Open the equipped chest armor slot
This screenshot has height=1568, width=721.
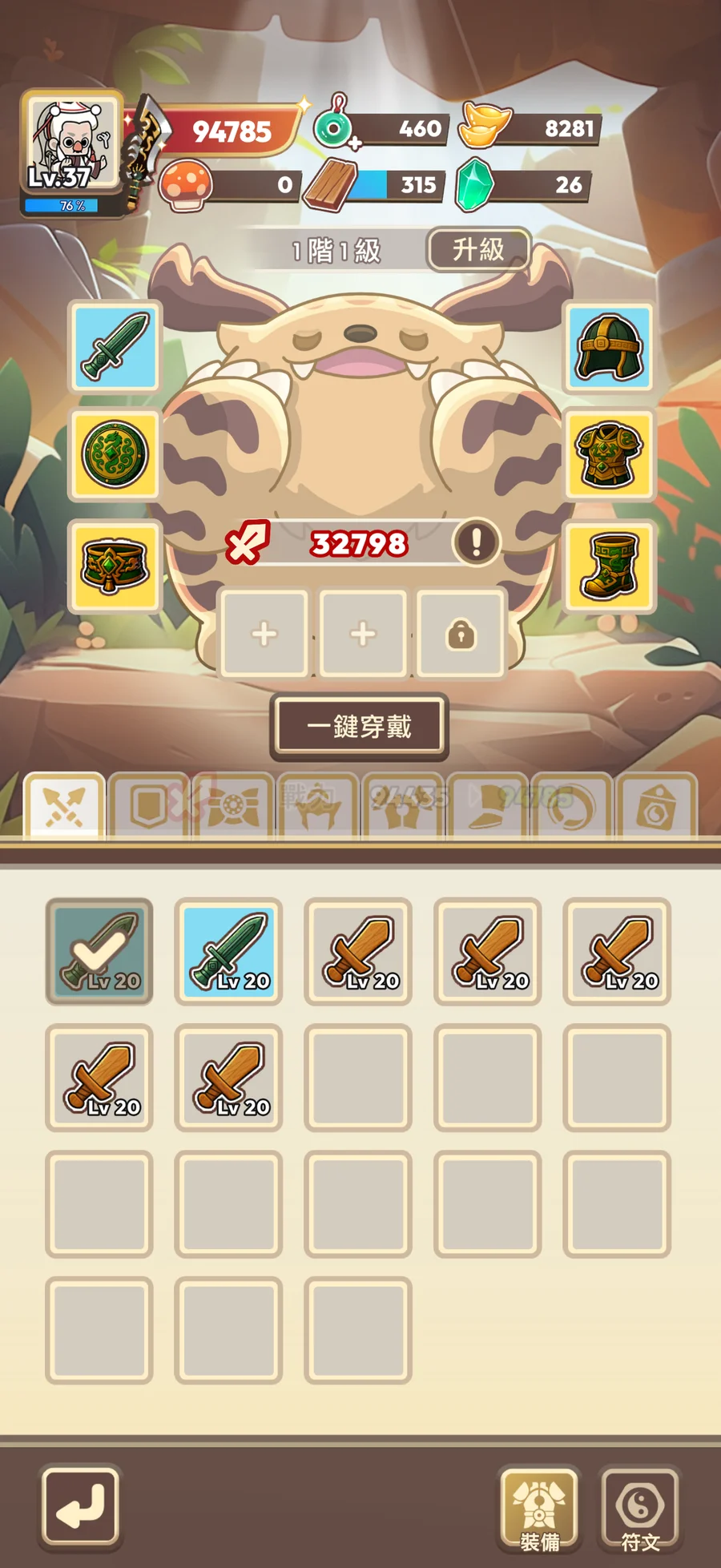click(x=608, y=455)
